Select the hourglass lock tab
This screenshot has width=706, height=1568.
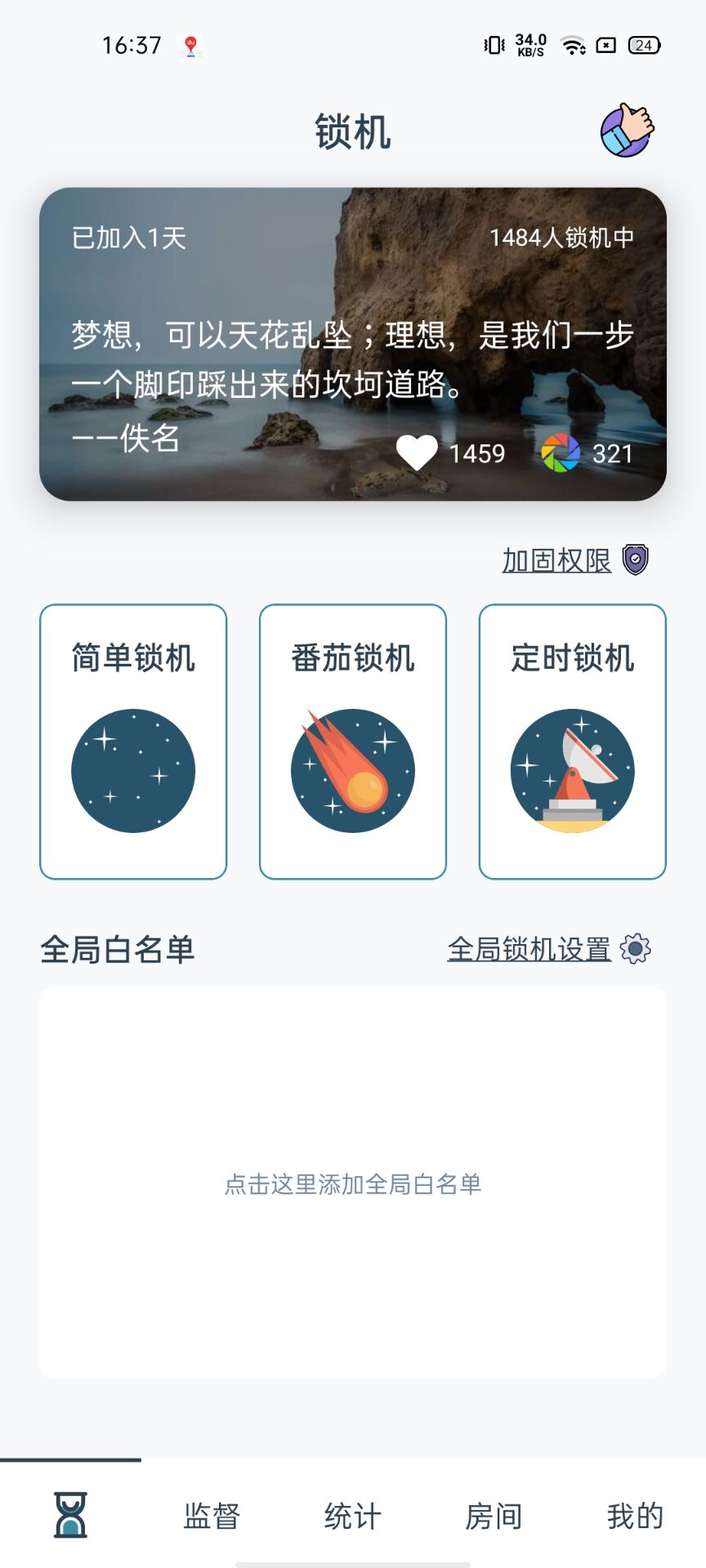click(x=71, y=1515)
